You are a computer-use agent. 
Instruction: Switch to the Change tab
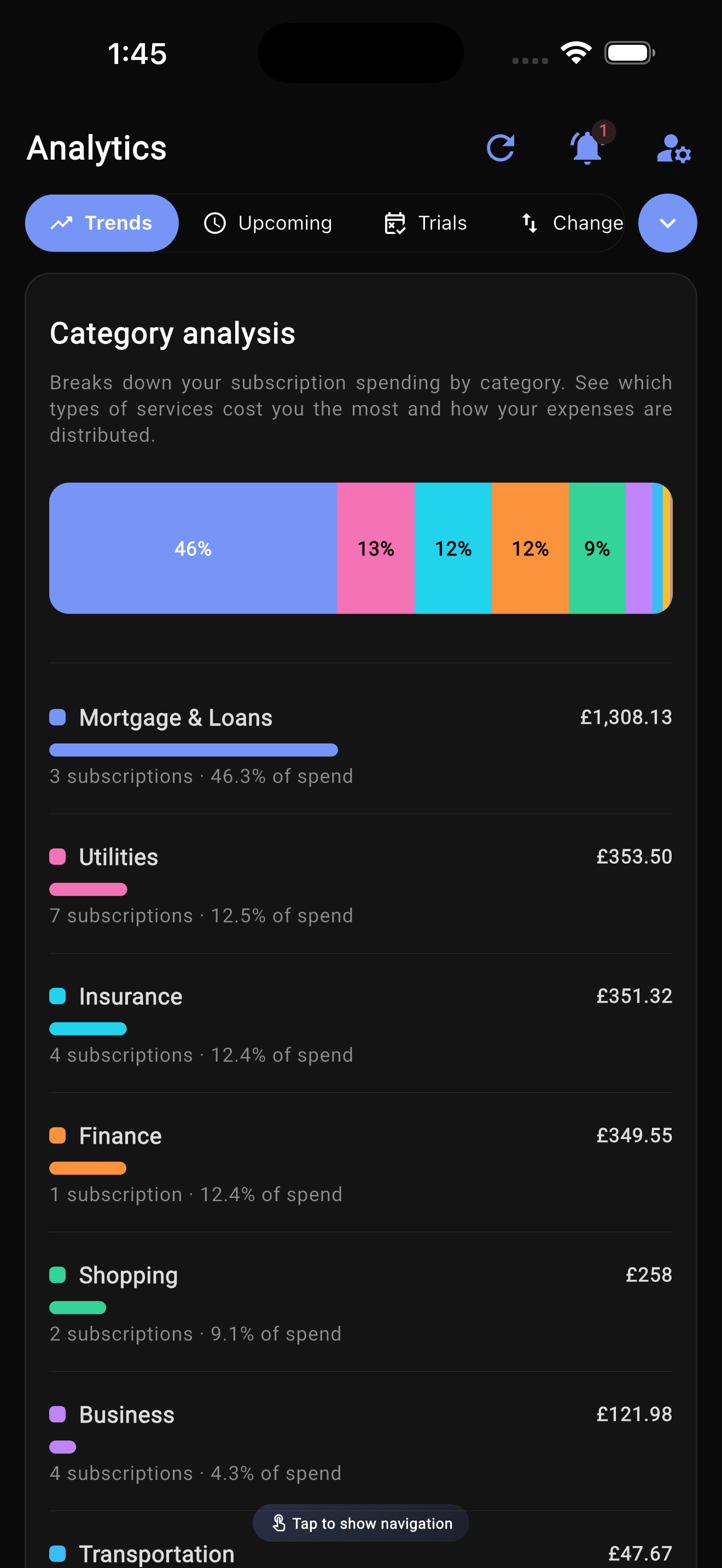pos(572,223)
